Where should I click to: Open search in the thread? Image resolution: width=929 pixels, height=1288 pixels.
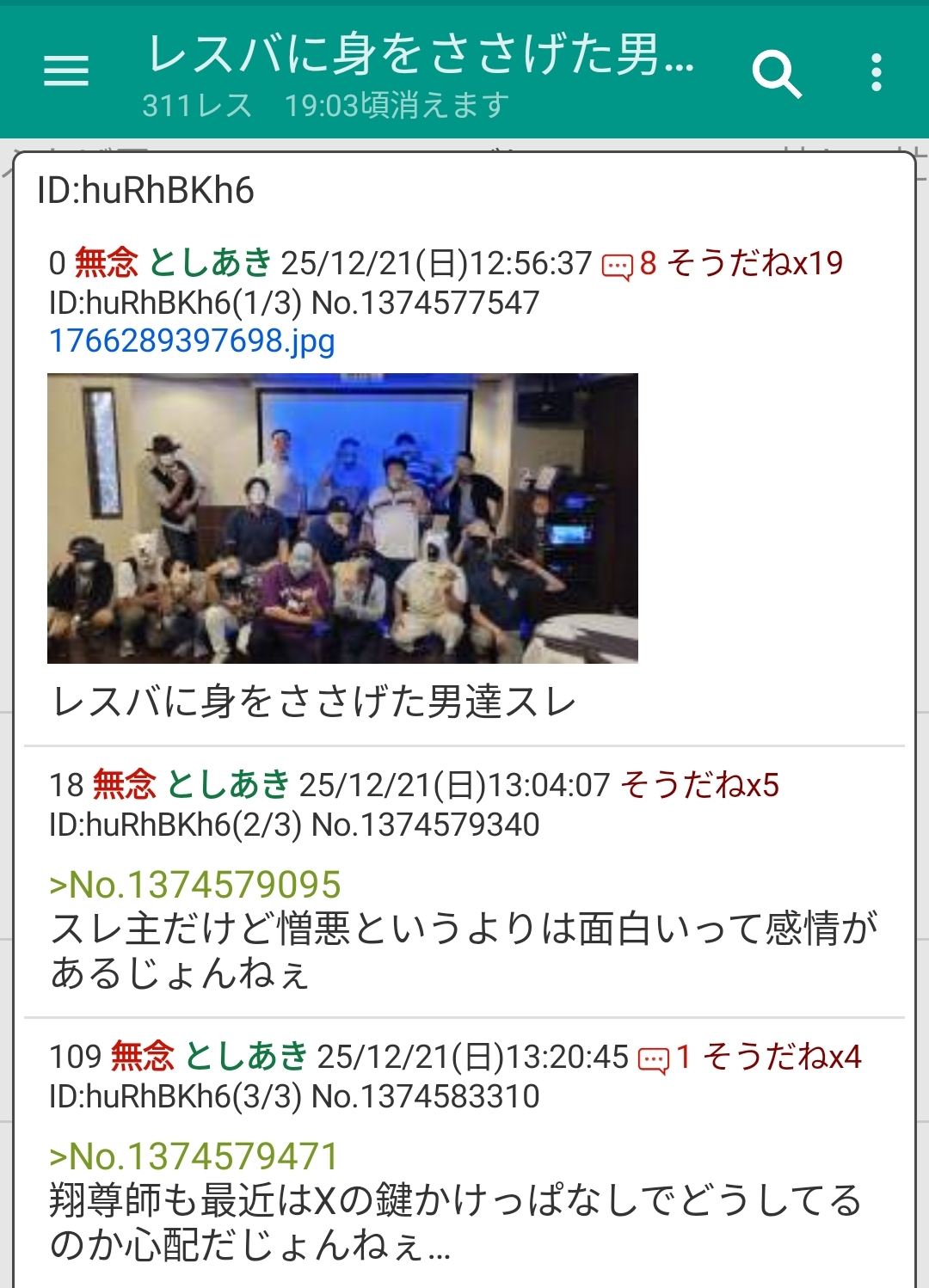pos(776,73)
